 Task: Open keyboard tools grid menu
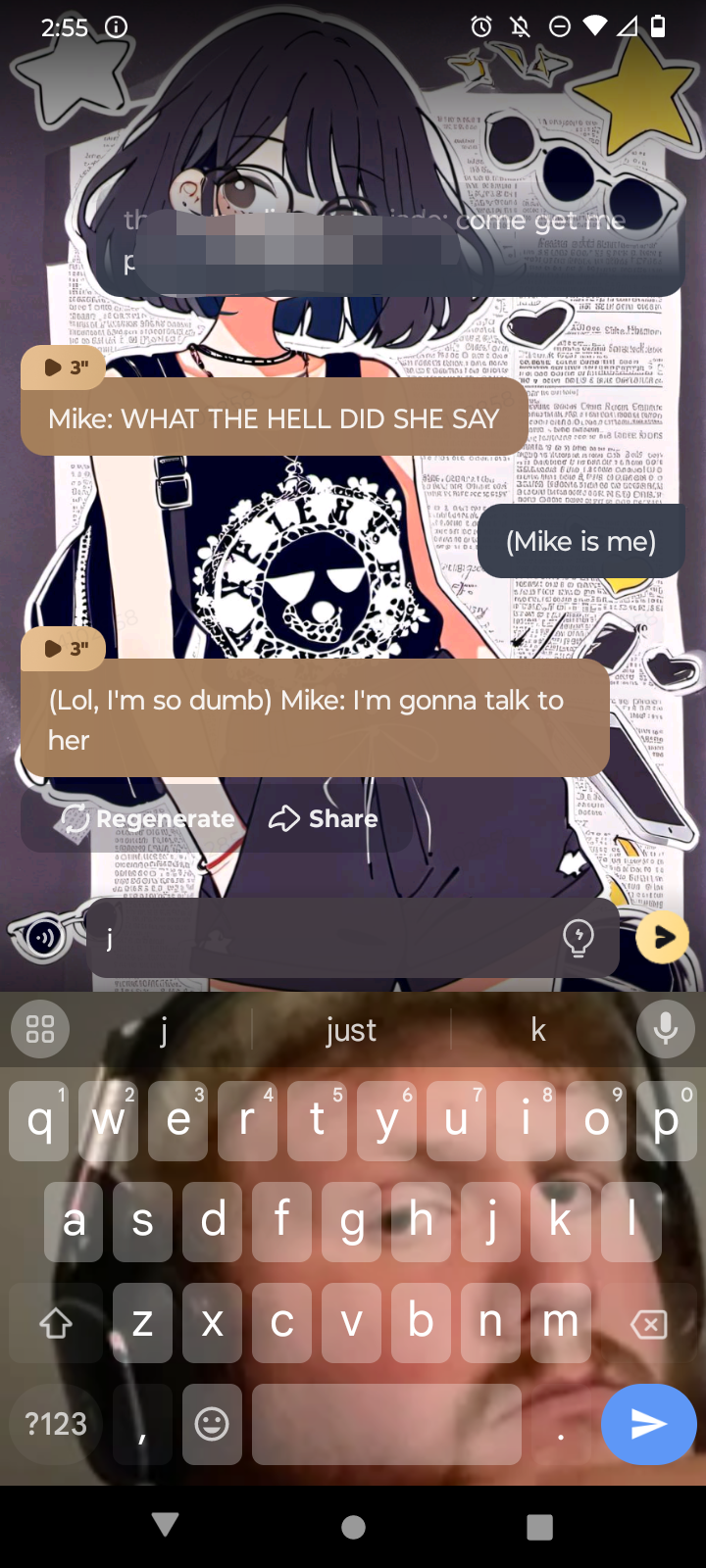point(40,1030)
